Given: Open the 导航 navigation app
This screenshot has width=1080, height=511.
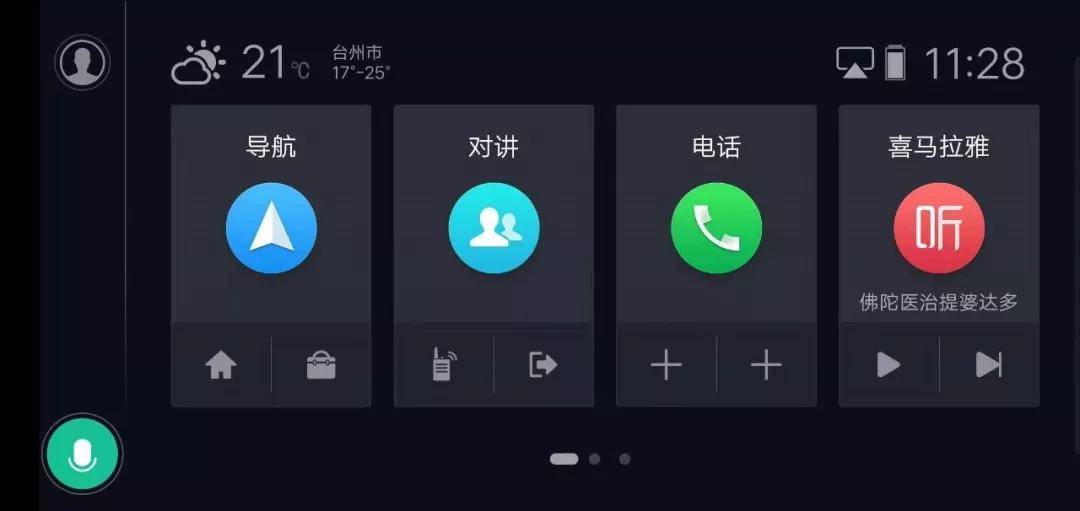Looking at the screenshot, I should click(x=271, y=228).
